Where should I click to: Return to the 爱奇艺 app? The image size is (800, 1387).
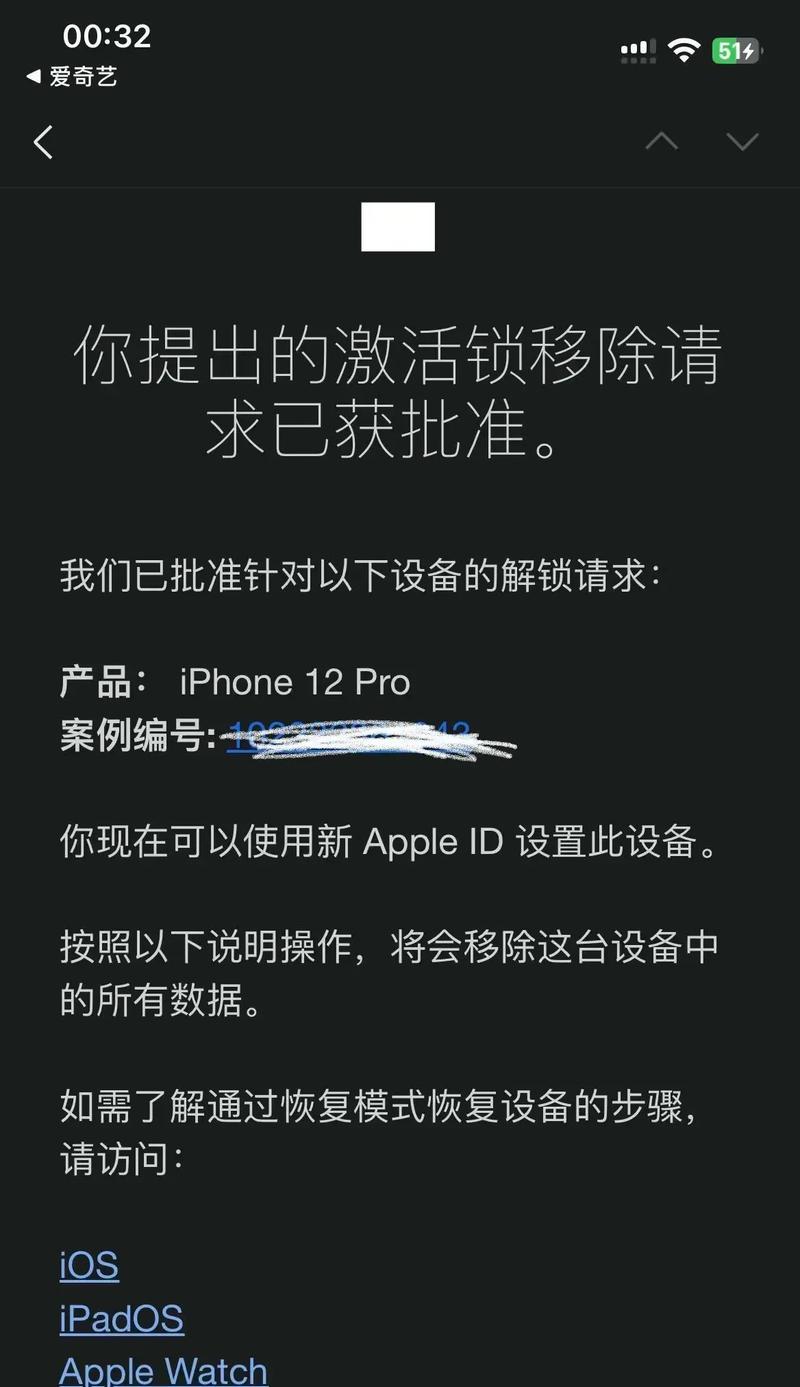(x=72, y=76)
